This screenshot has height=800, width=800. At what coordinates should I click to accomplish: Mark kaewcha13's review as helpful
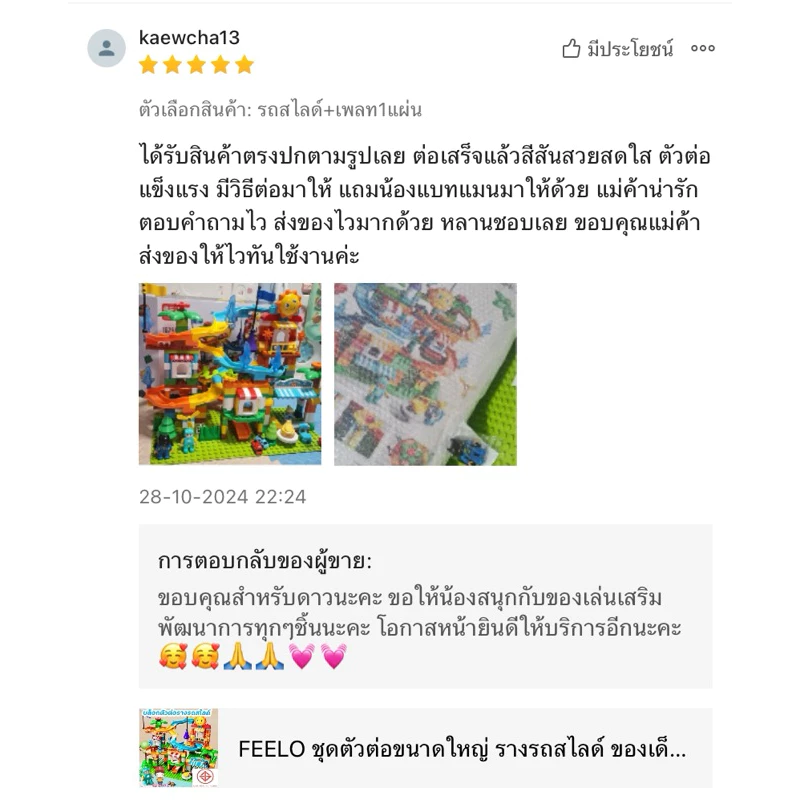[x=617, y=49]
